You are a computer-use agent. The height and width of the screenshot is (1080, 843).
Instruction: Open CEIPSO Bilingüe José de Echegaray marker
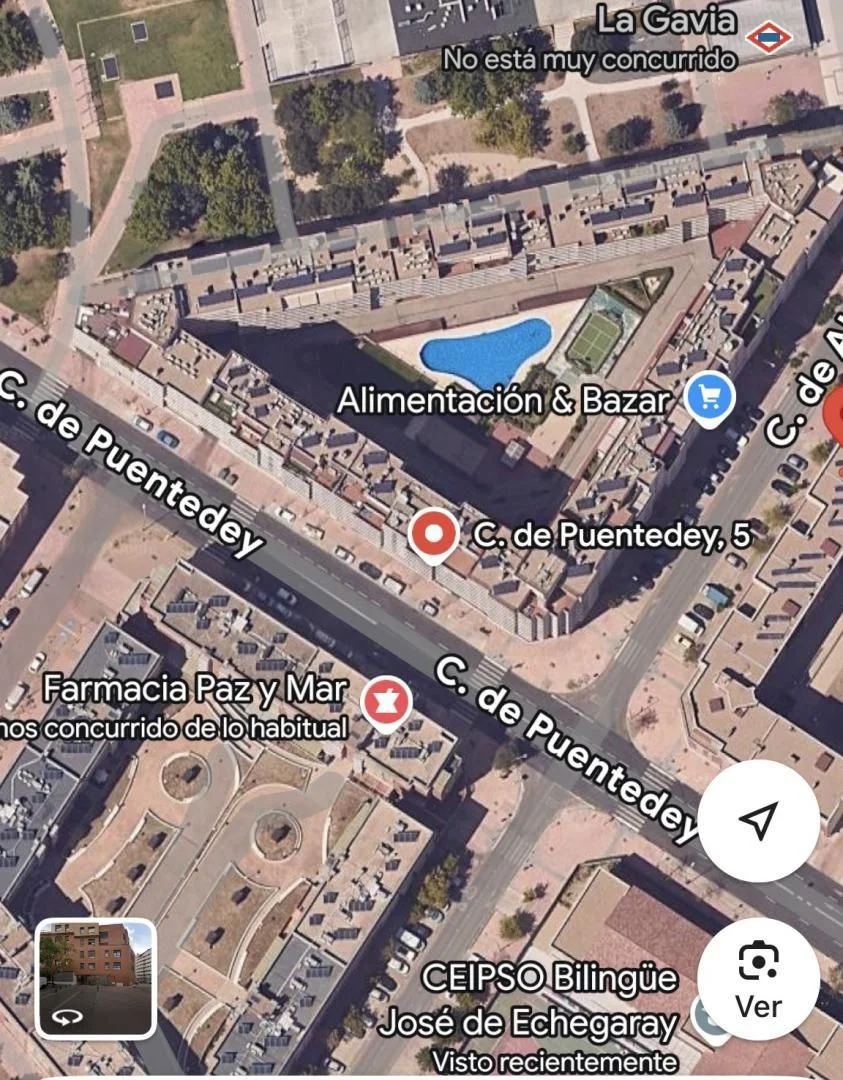point(710,1018)
